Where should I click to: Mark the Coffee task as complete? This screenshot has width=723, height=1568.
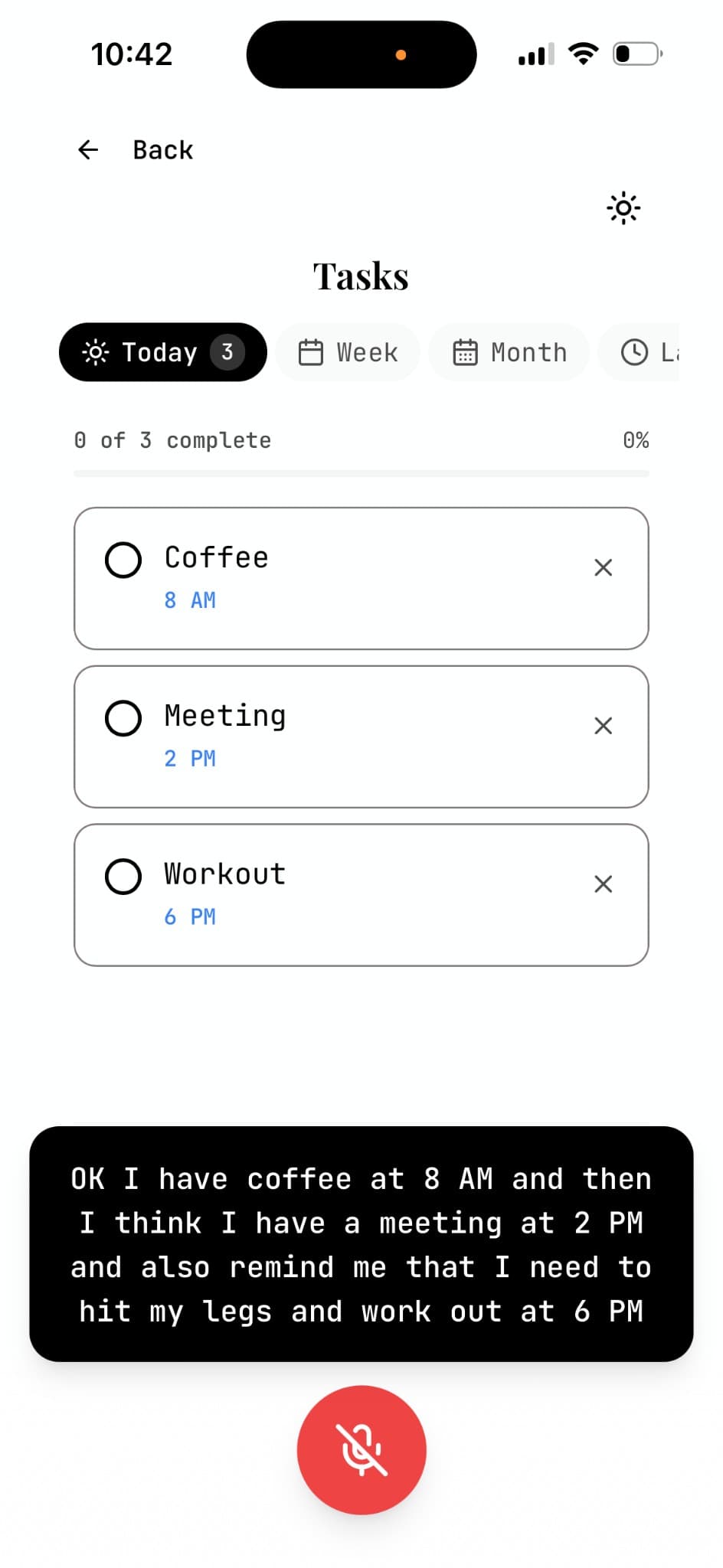123,560
